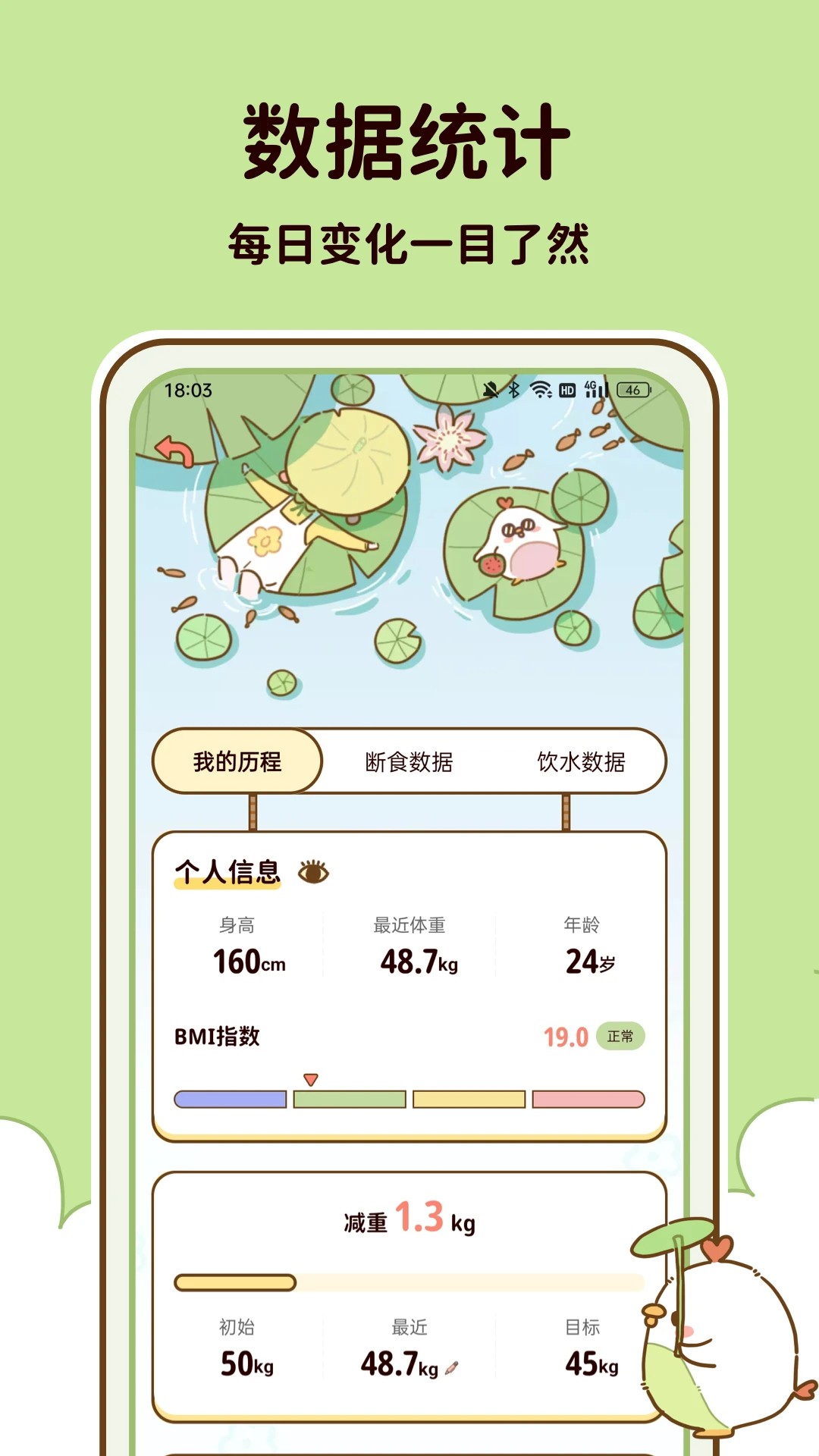Viewport: 819px width, 1456px height.
Task: Tap the battery indicator showing 46
Action: click(633, 391)
